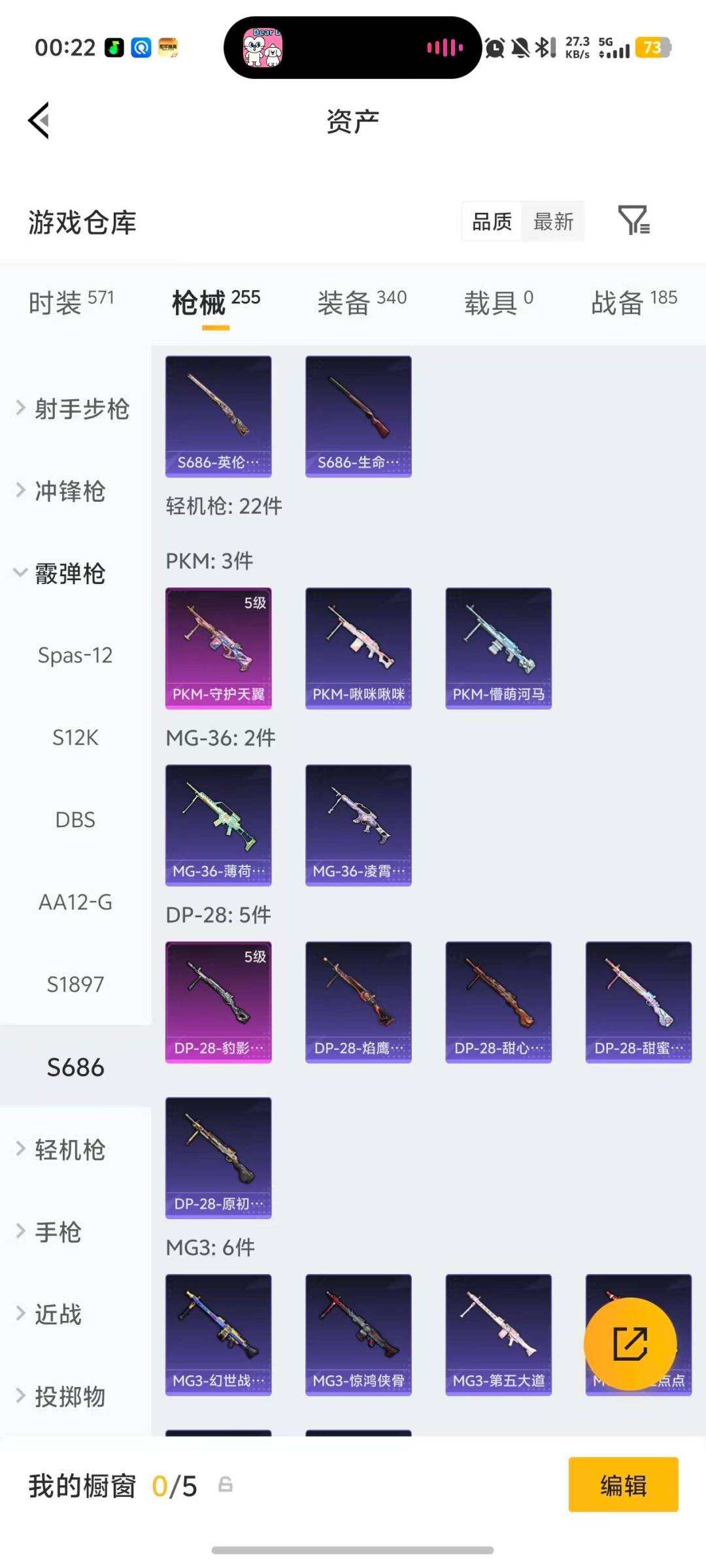The width and height of the screenshot is (706, 1568).
Task: Open the MG3-第五大道 skin tile
Action: point(498,1334)
